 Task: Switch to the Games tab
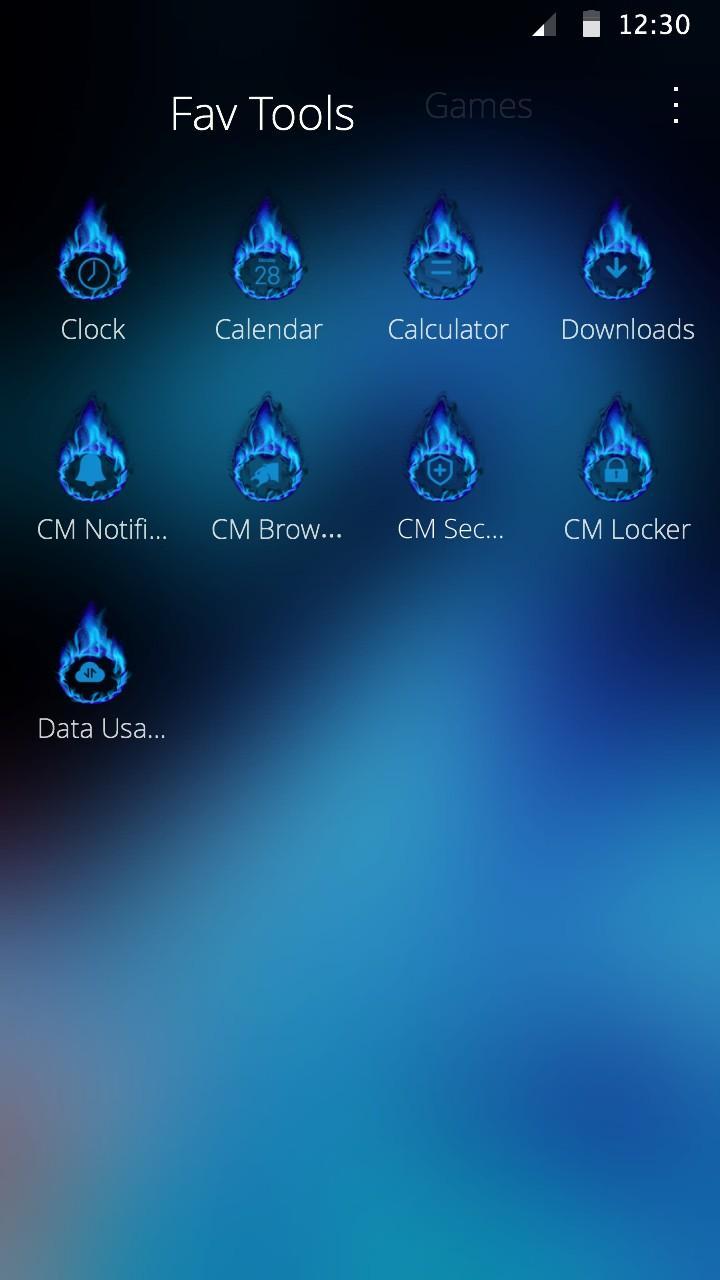click(x=478, y=106)
